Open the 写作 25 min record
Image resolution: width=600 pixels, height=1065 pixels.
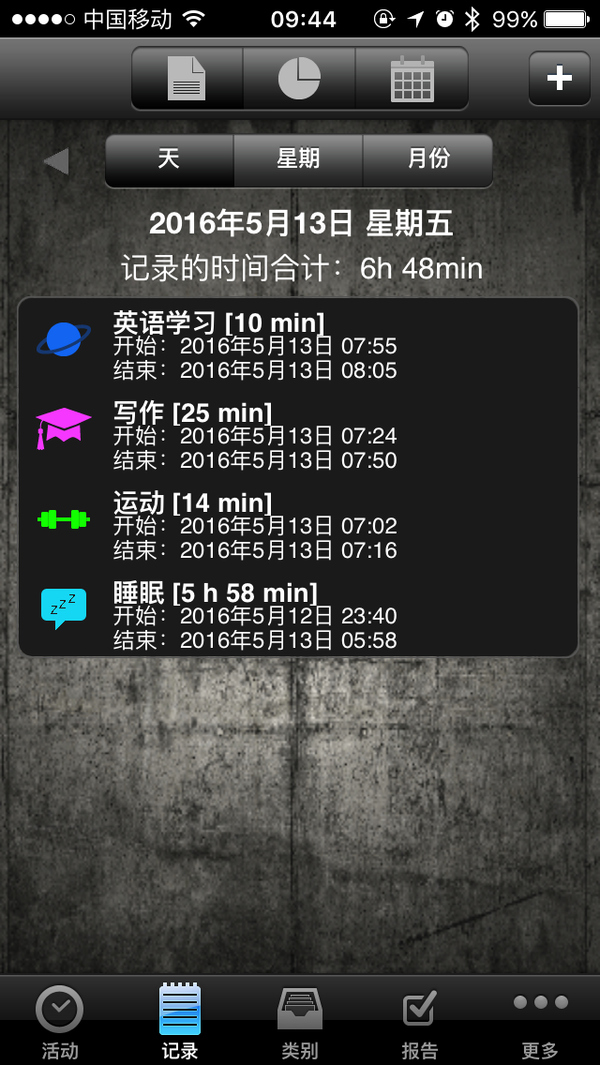pyautogui.click(x=298, y=435)
